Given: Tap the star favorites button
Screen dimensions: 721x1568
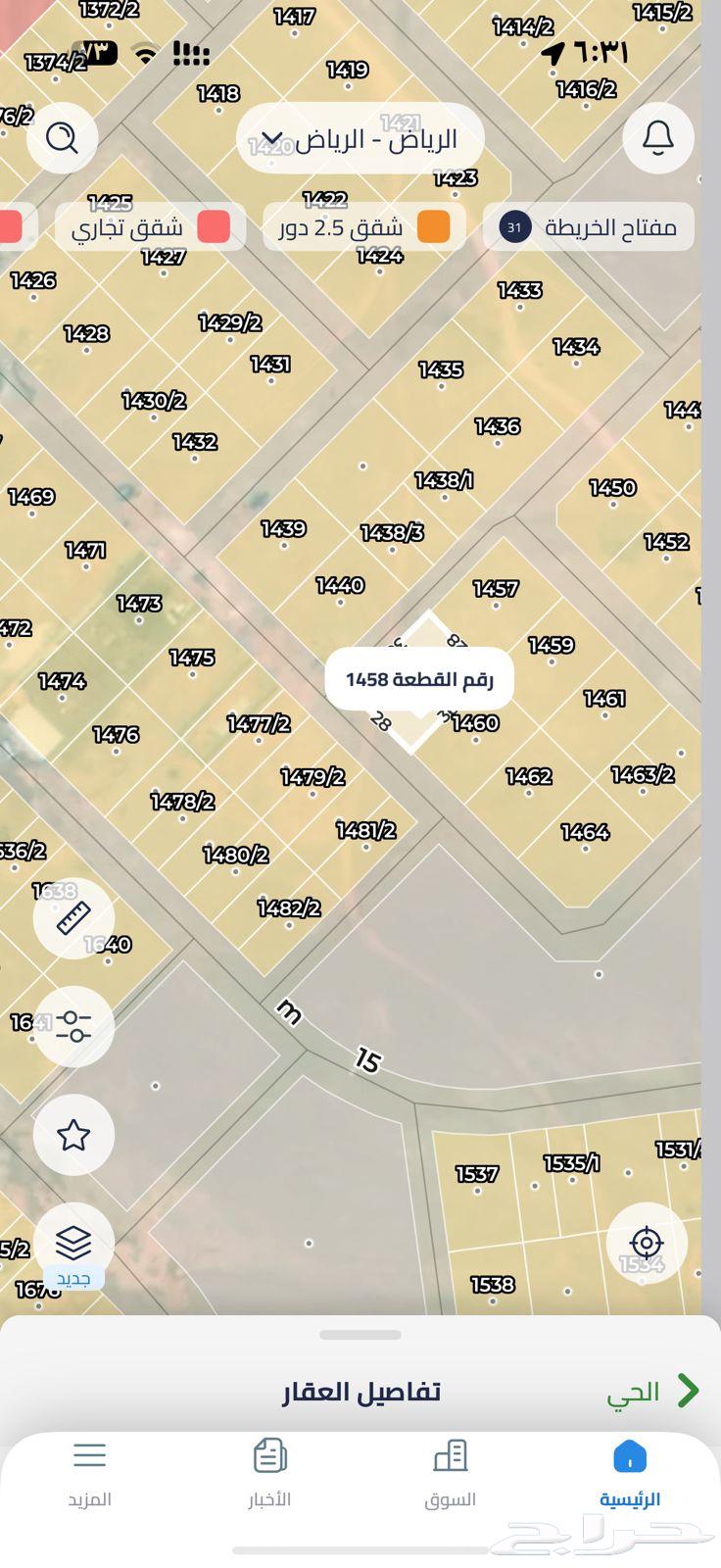Looking at the screenshot, I should tap(73, 1135).
